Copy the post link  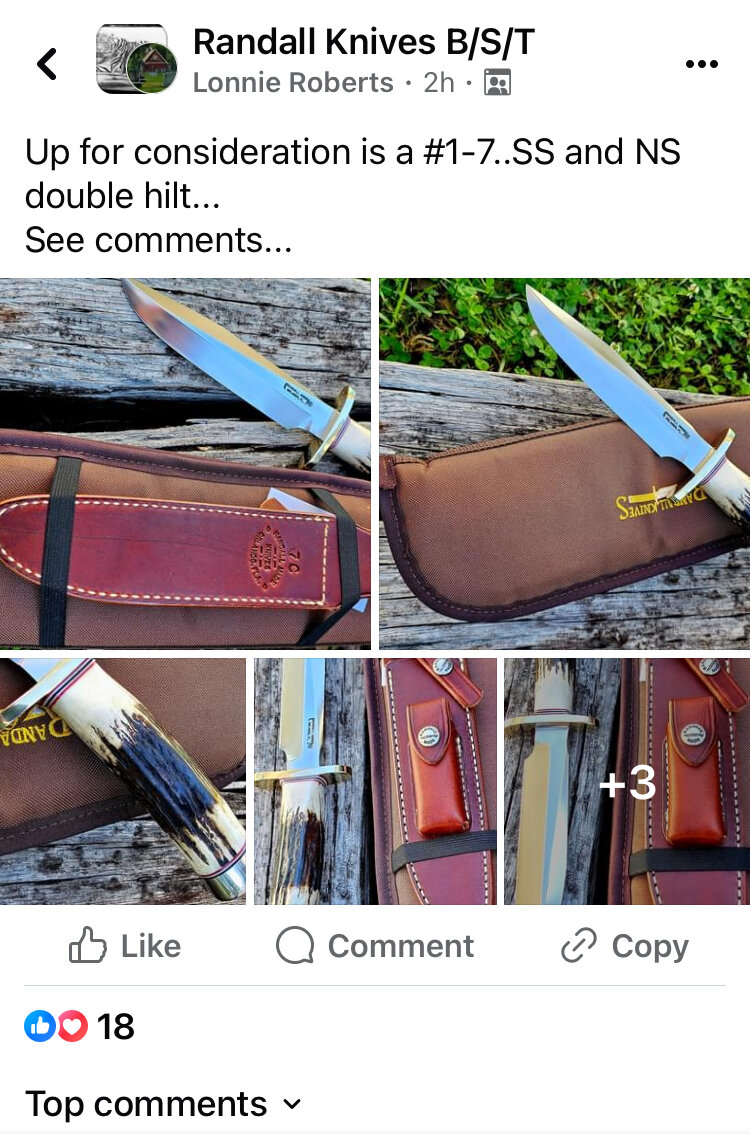625,946
